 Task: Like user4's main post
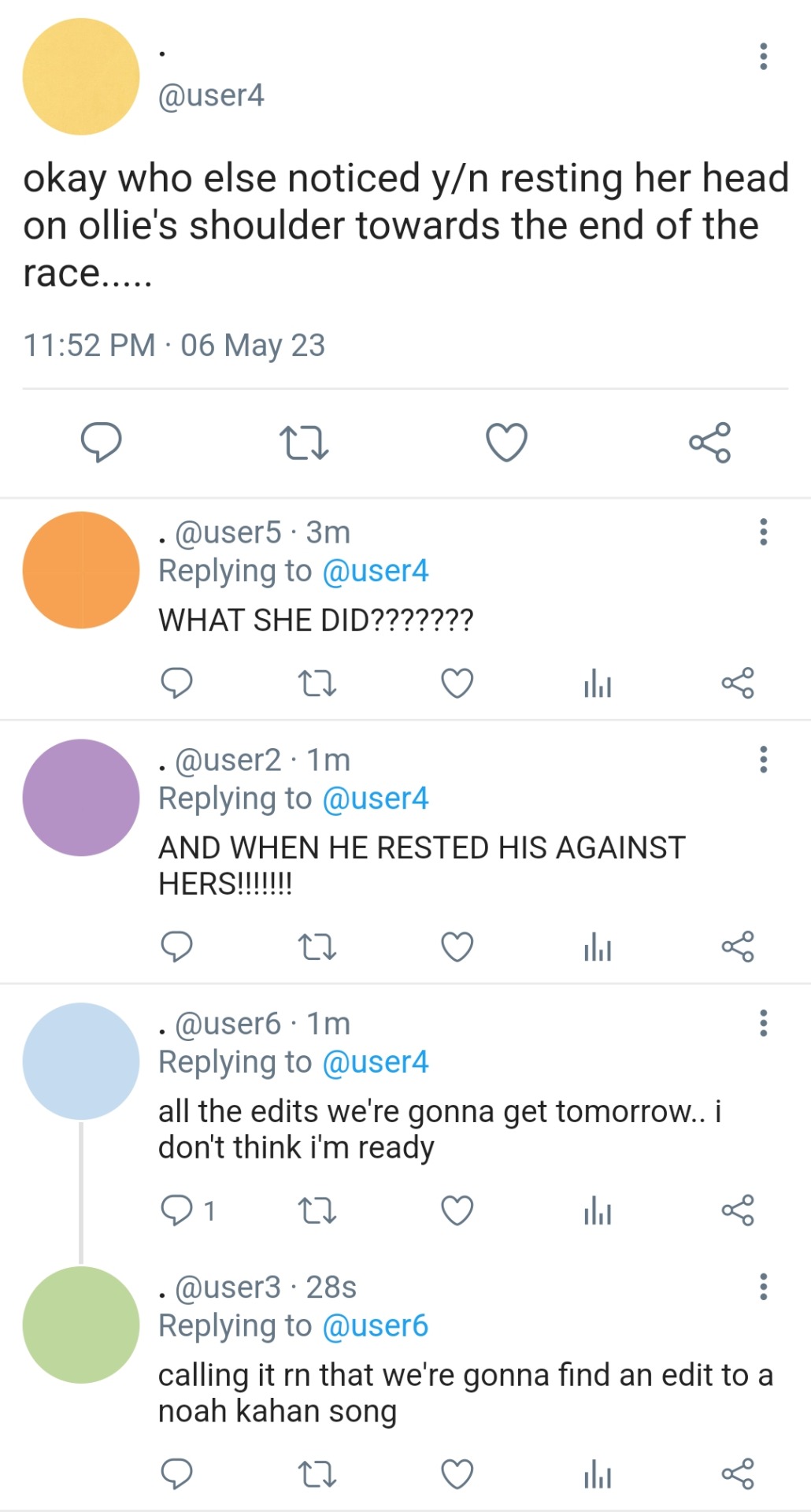tap(506, 442)
